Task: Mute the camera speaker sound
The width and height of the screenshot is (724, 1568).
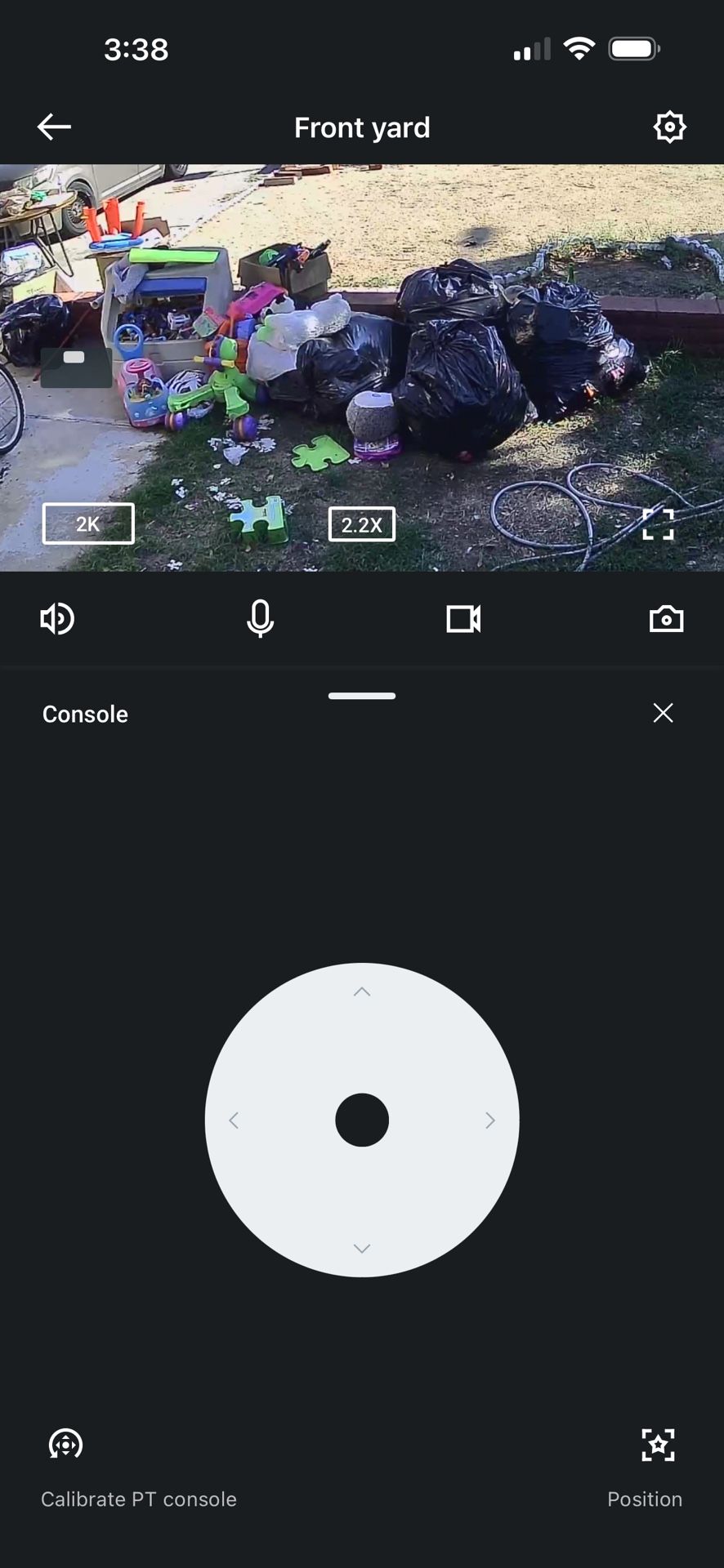Action: 57,619
